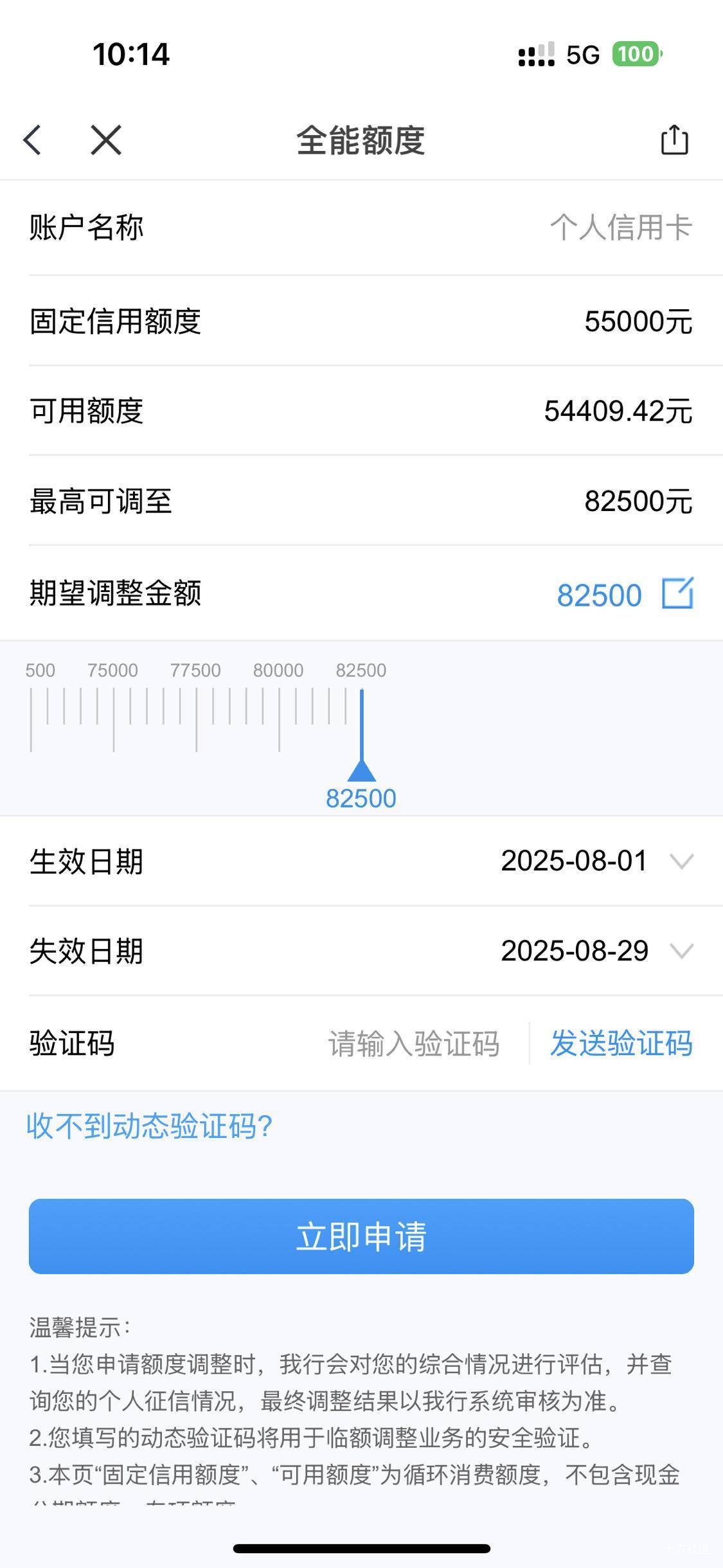Open the 失效日期 date picker
The image size is (723, 1568).
tap(361, 951)
